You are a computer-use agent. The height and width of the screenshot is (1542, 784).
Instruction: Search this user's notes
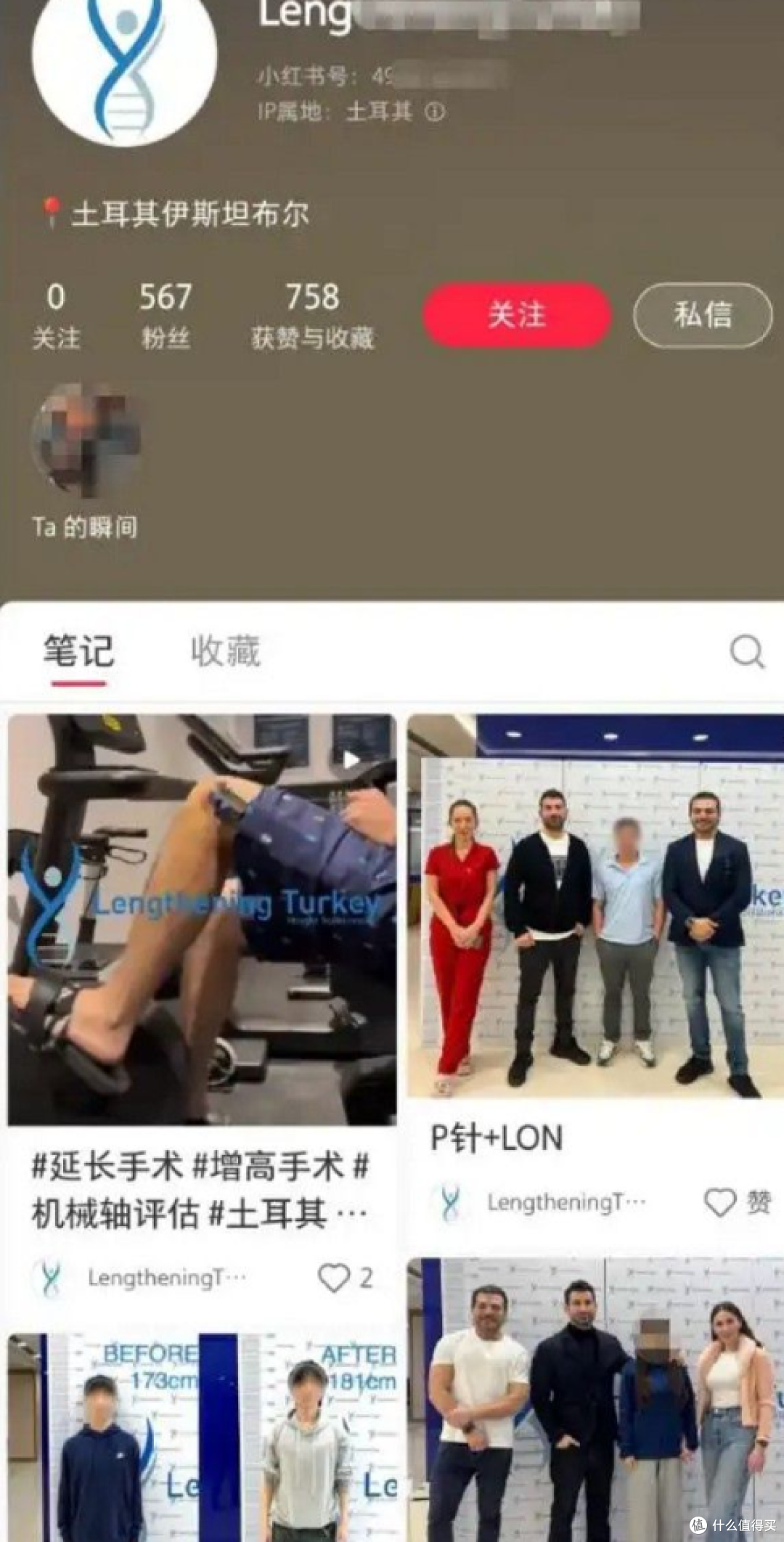coord(747,651)
